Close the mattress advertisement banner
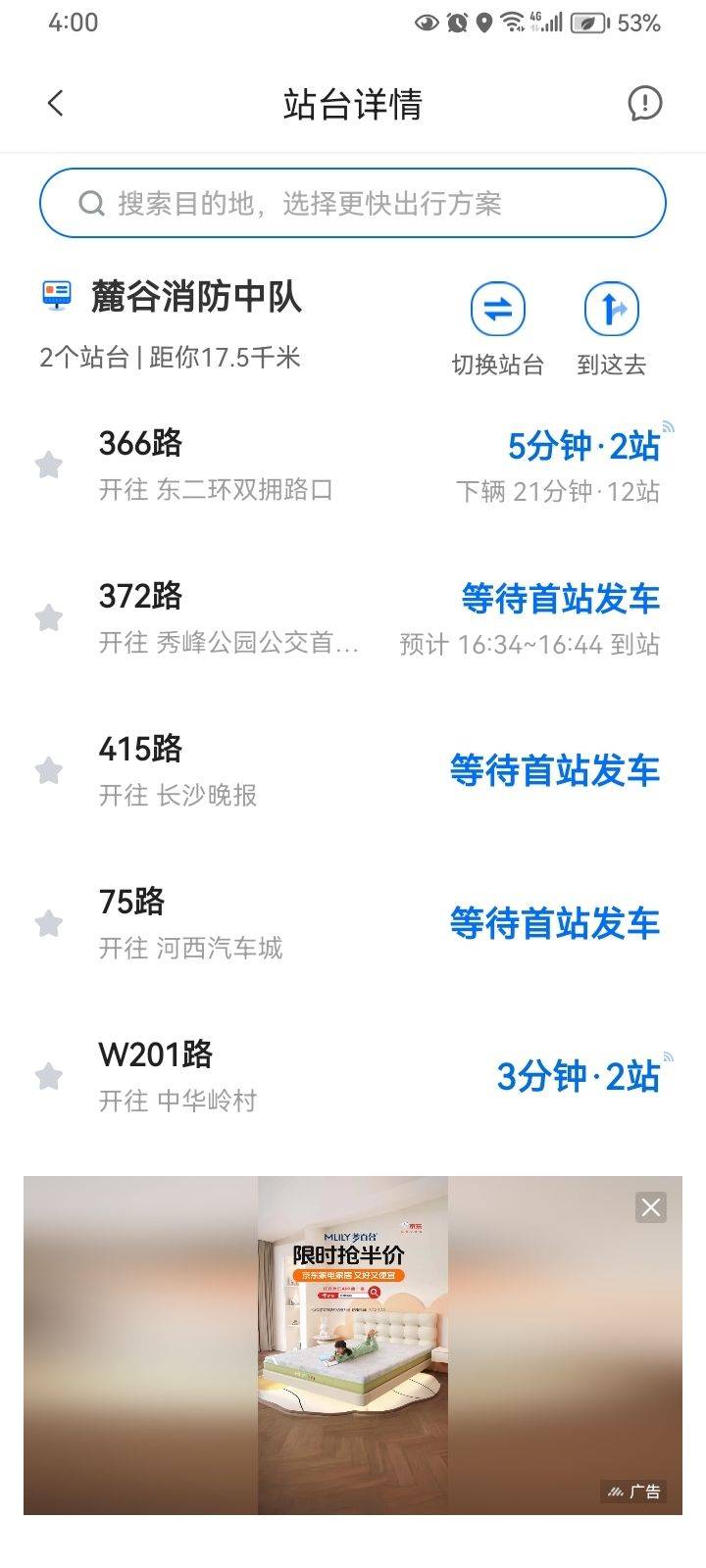 pyautogui.click(x=650, y=1207)
